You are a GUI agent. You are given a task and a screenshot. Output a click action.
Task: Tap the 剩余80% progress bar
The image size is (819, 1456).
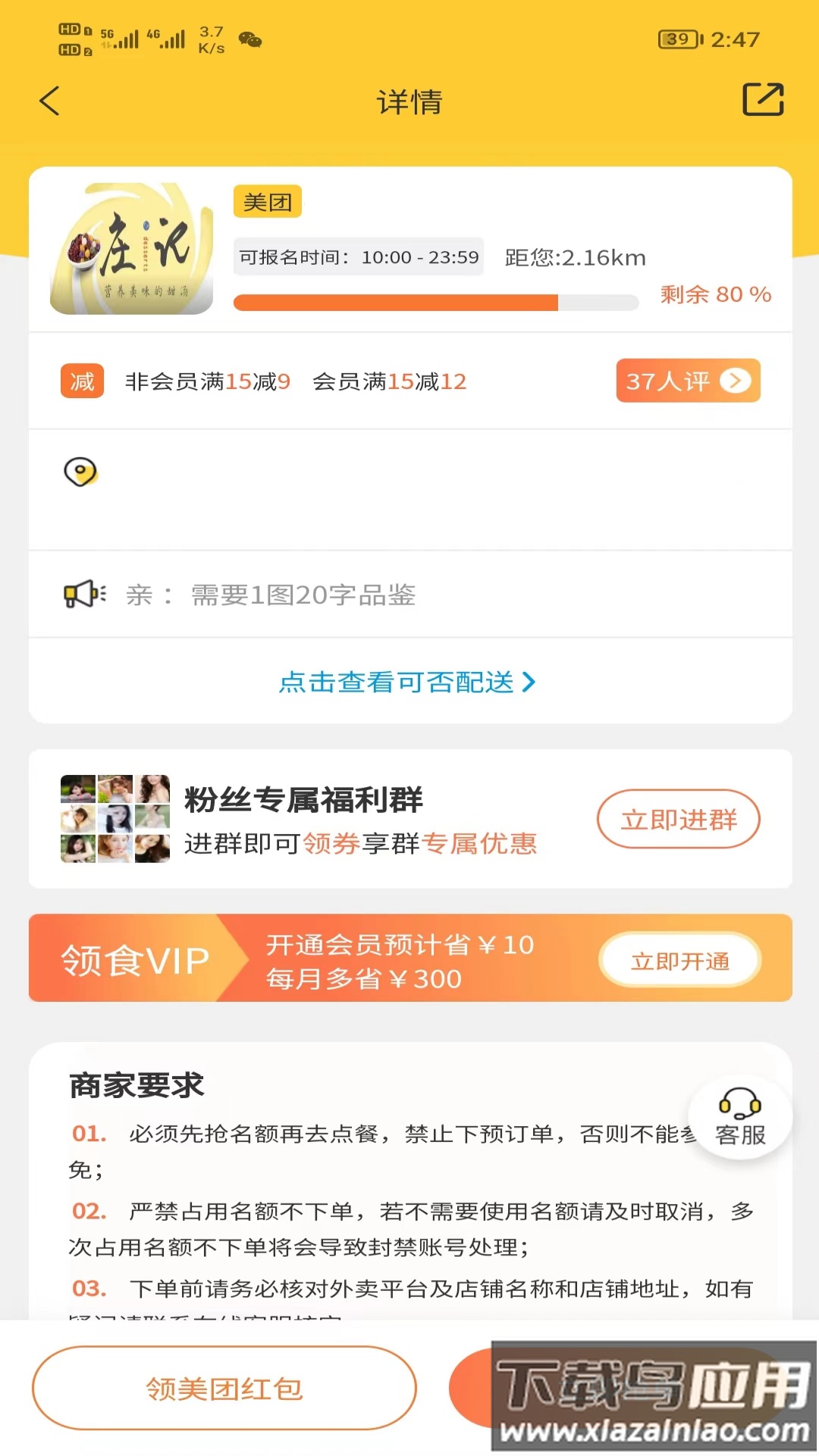(437, 302)
